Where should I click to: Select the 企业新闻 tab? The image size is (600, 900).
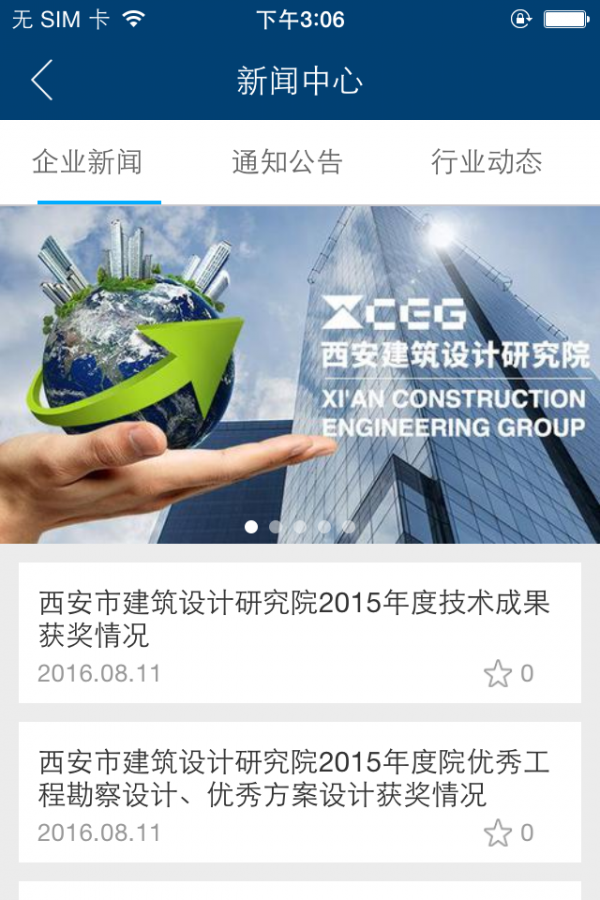87,162
